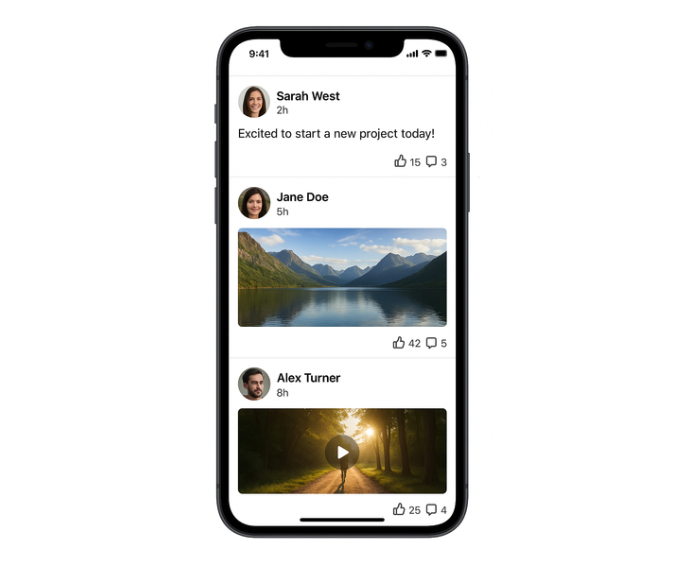Image resolution: width=683 pixels, height=567 pixels.
Task: View Jane Doe's mountain lake photo
Action: pyautogui.click(x=342, y=277)
